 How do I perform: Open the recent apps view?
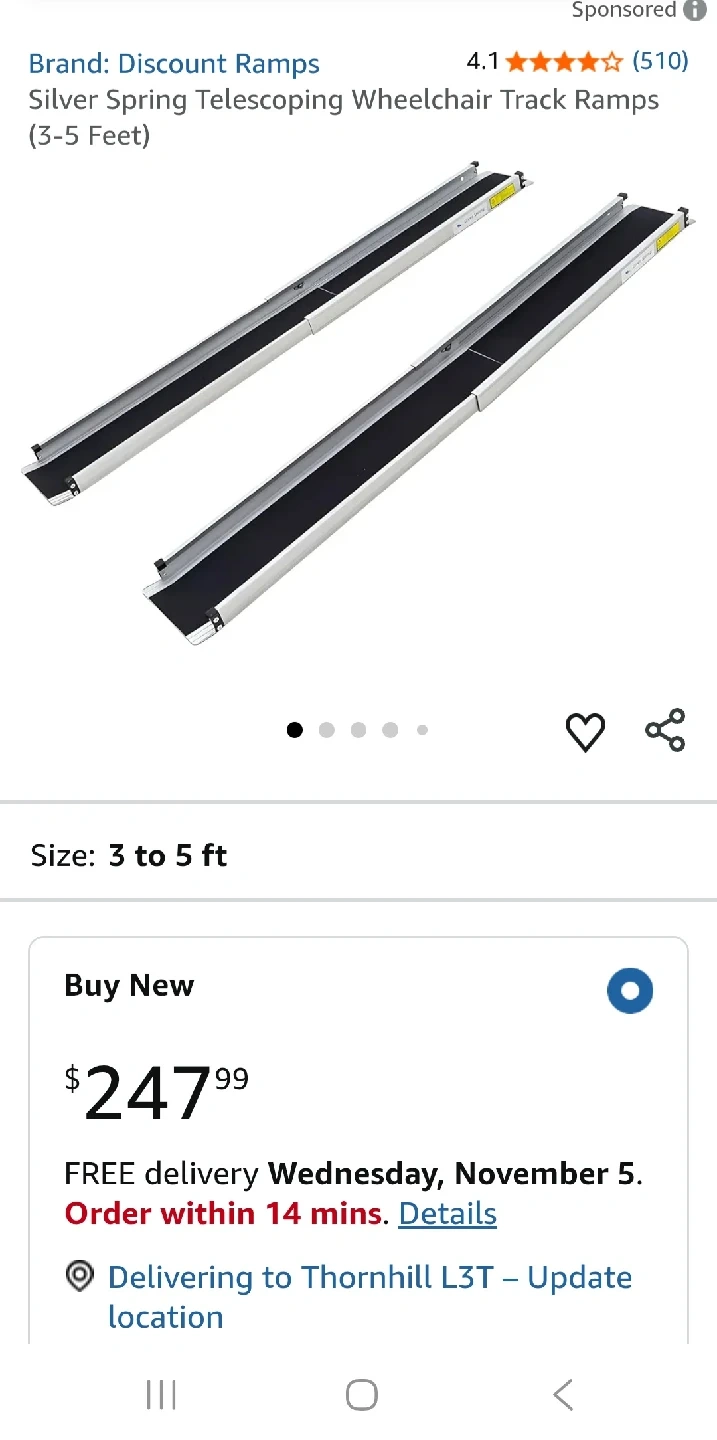click(160, 1394)
